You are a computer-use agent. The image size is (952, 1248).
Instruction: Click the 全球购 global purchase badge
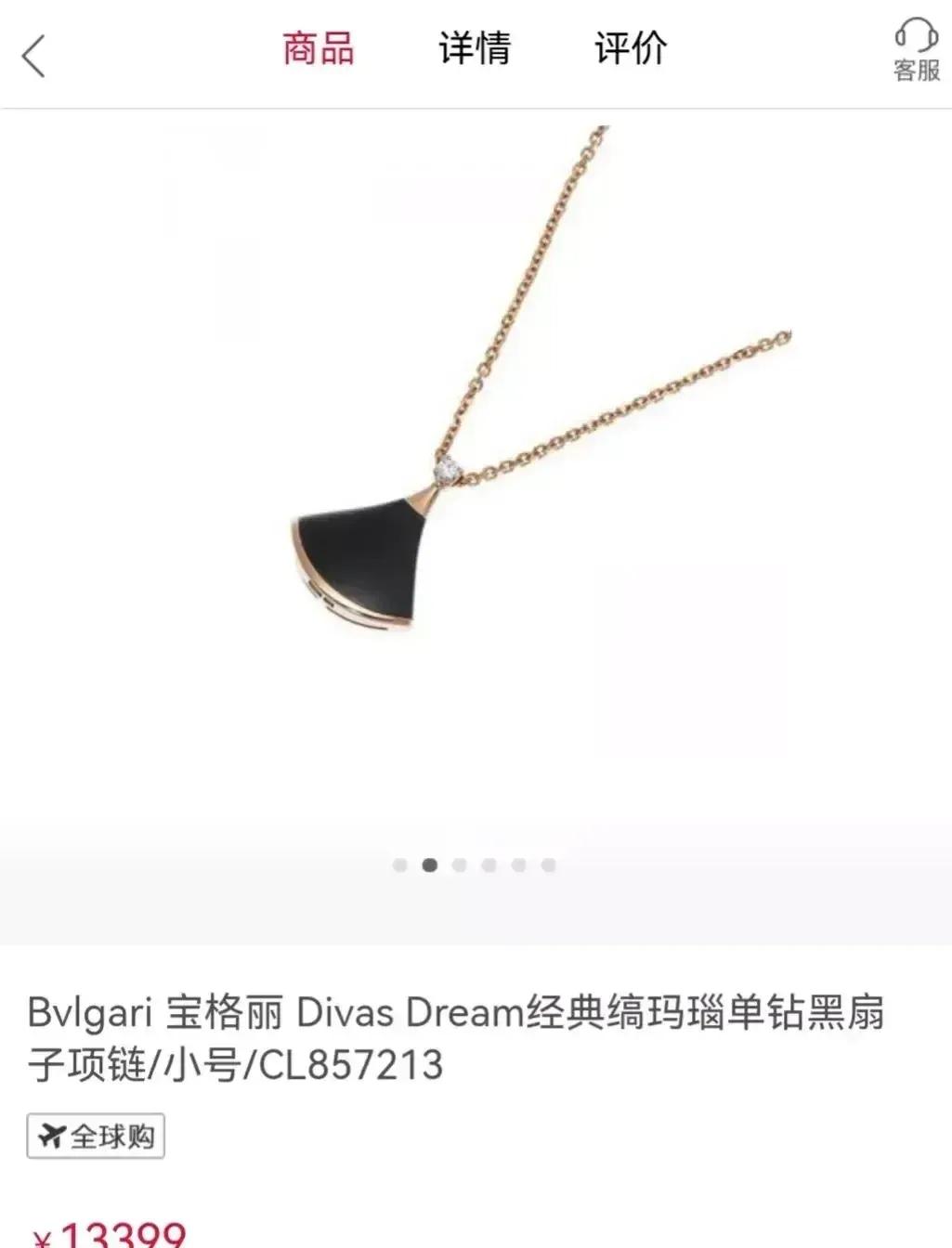(96, 1135)
